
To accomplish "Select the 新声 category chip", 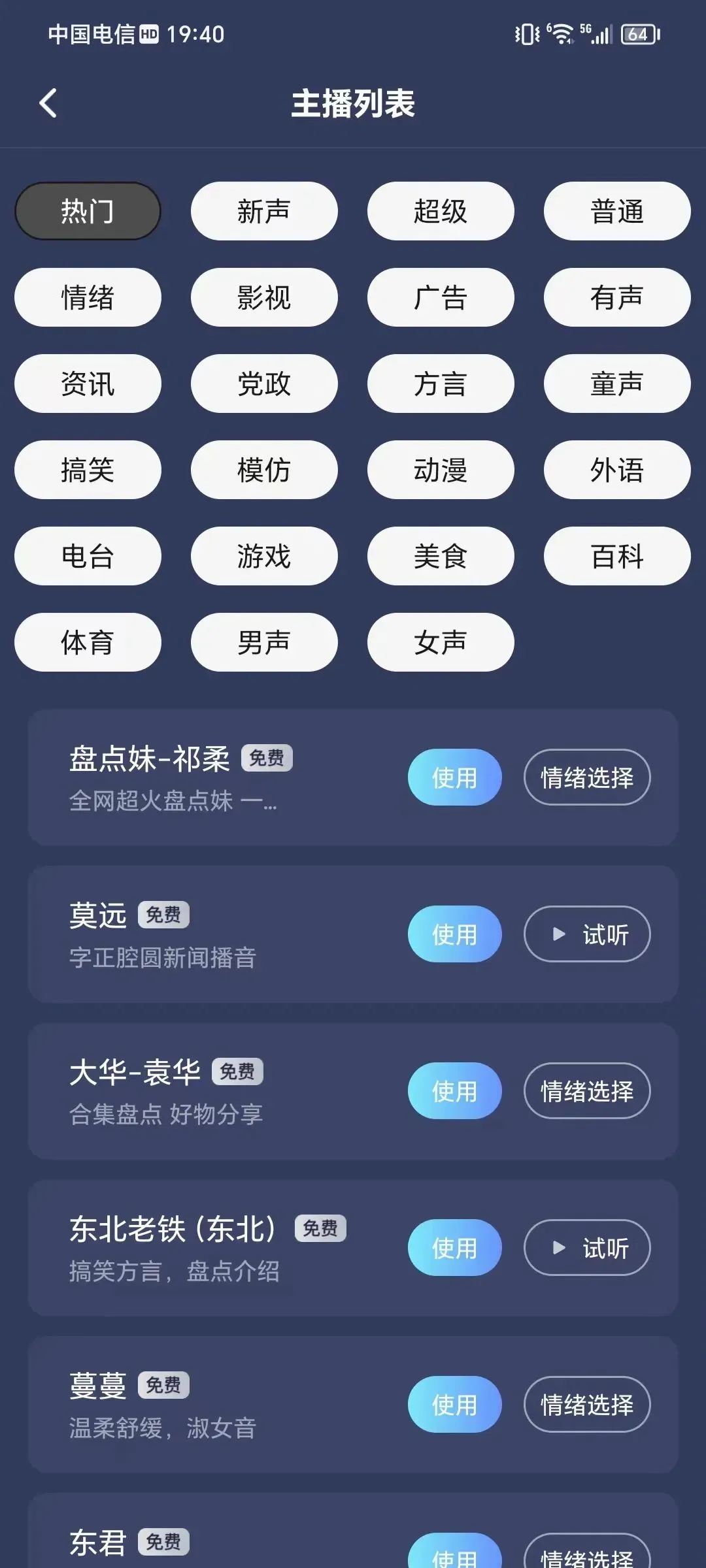I will 264,211.
